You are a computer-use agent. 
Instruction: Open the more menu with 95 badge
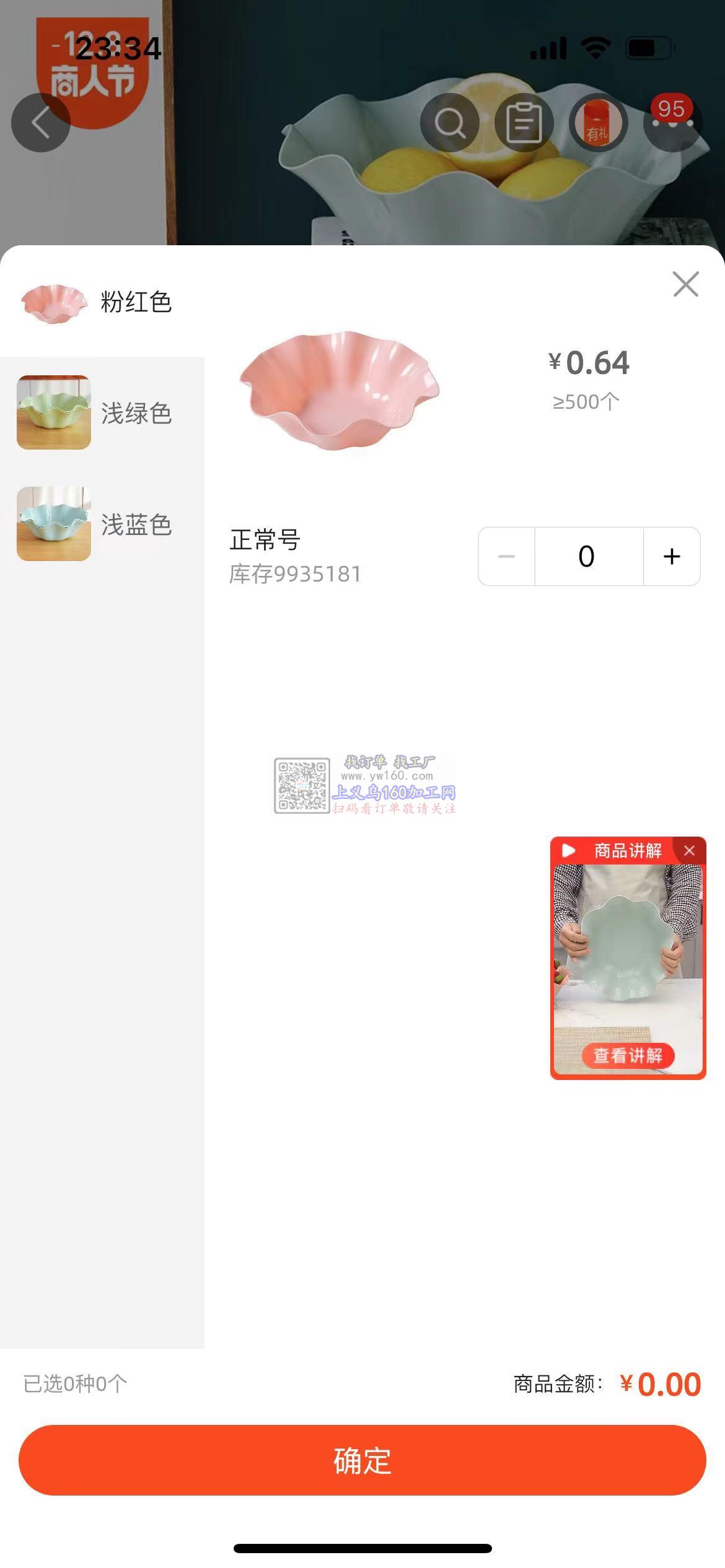point(673,123)
